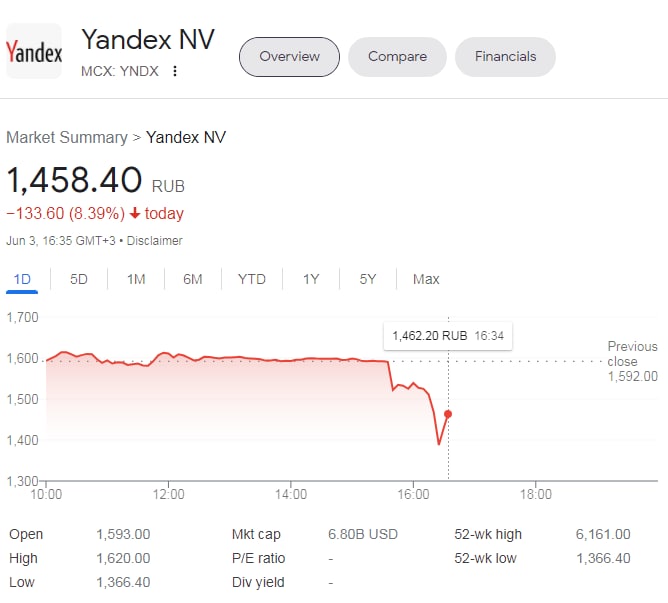Go to the Market Summary breadcrumb link

click(66, 137)
